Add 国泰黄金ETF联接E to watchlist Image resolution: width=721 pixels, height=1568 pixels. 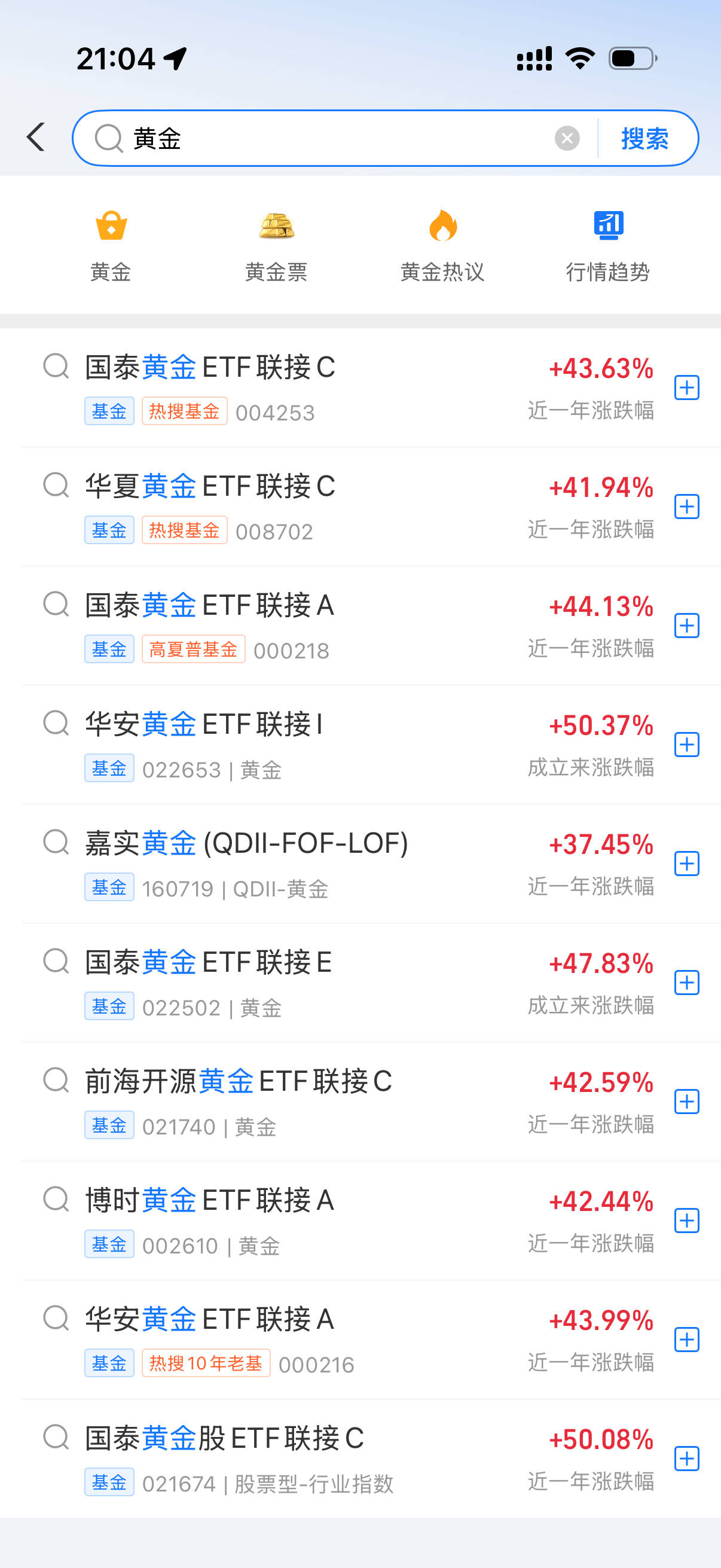[686, 983]
